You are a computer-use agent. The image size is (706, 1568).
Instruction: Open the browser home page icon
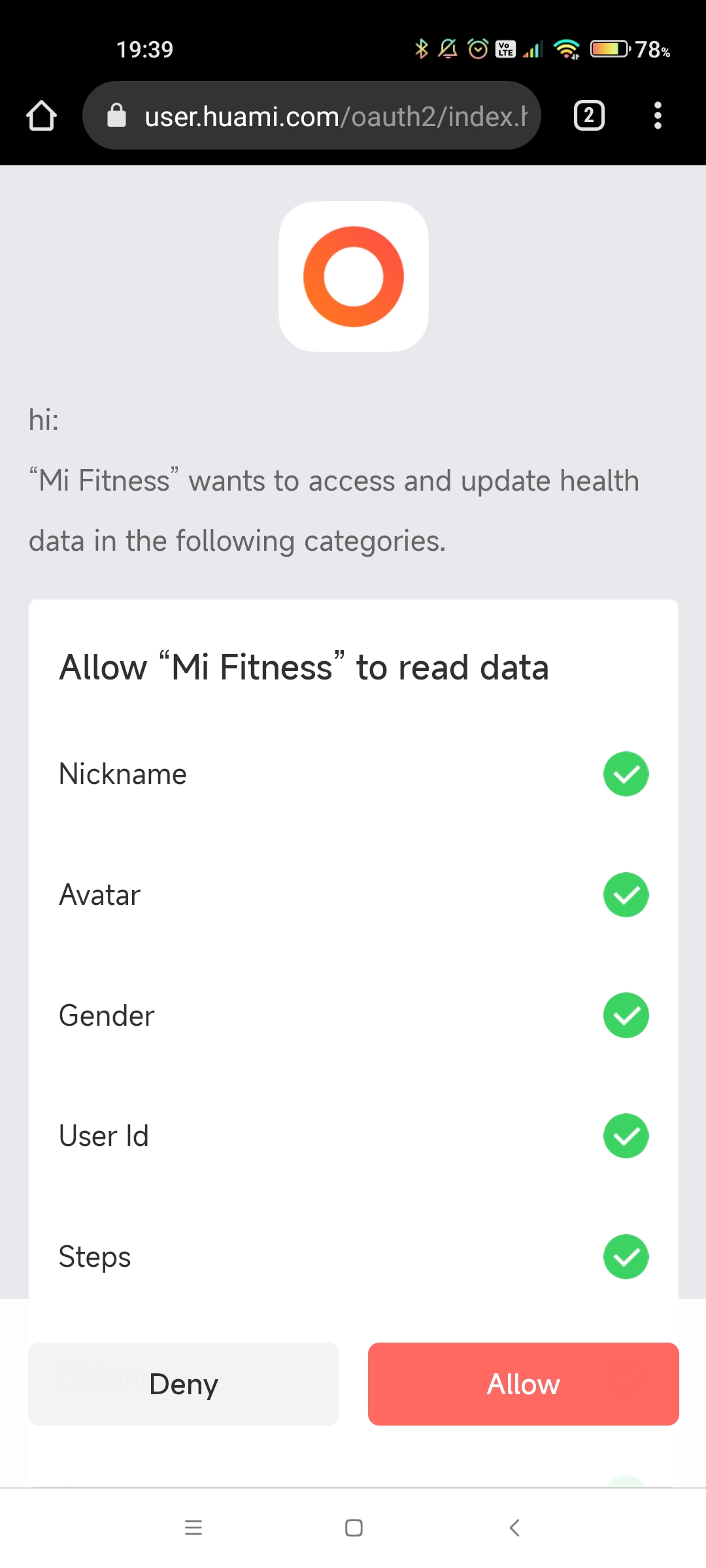point(41,116)
